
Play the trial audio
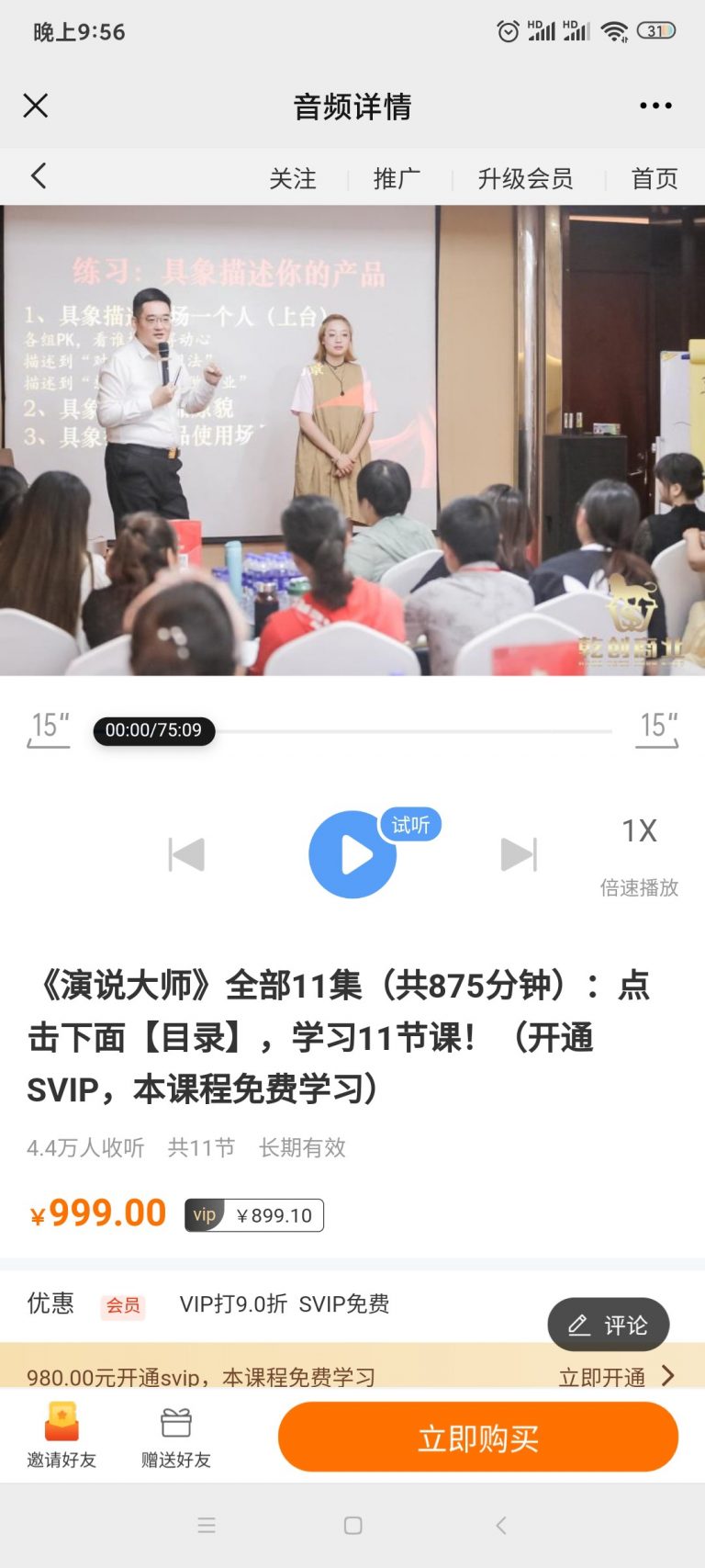click(353, 854)
